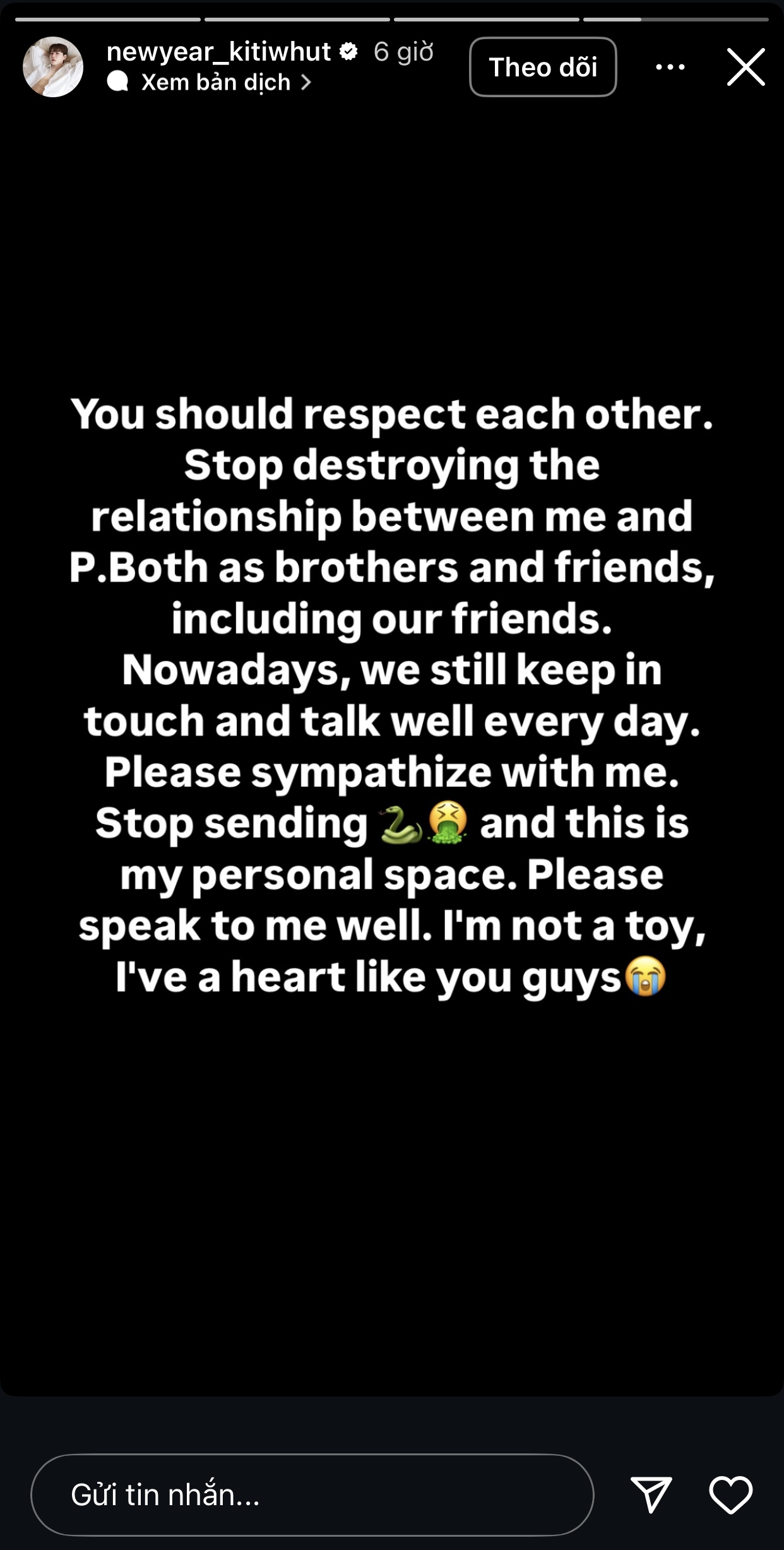Share this story via paper plane icon
The image size is (784, 1550).
tap(651, 1494)
